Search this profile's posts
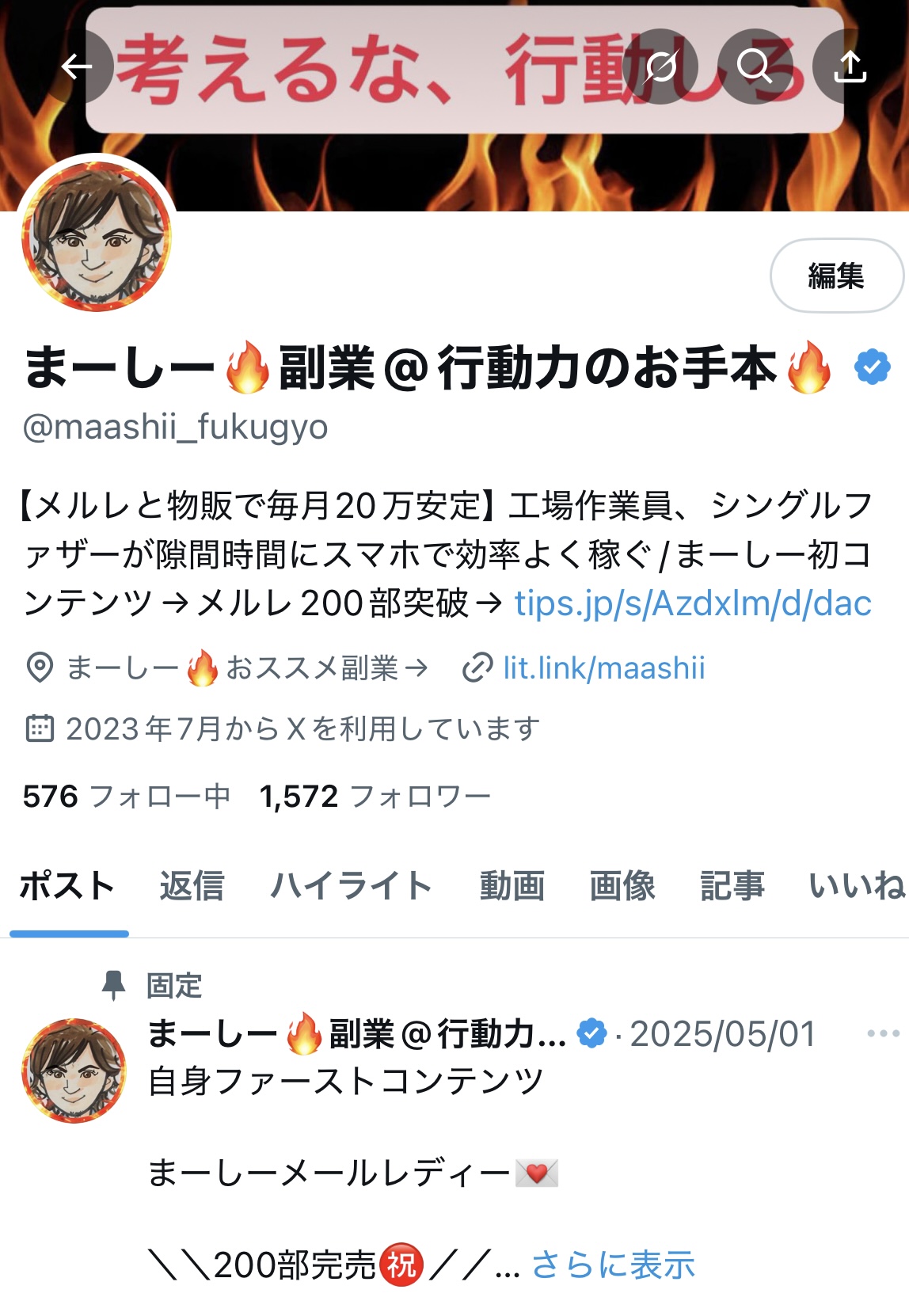909x1316 pixels. pos(755,67)
